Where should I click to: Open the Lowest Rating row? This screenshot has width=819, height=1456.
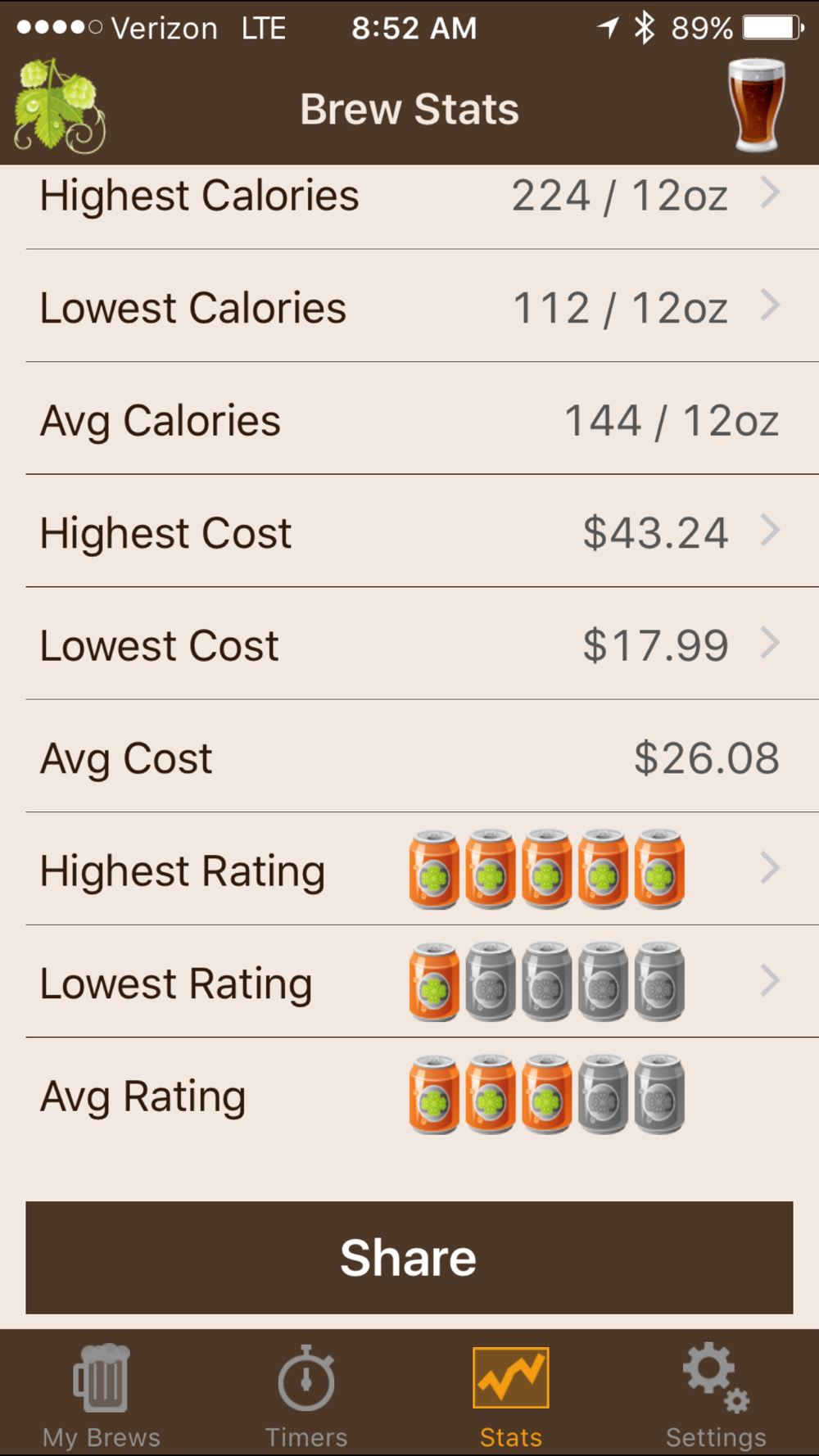pyautogui.click(x=409, y=982)
